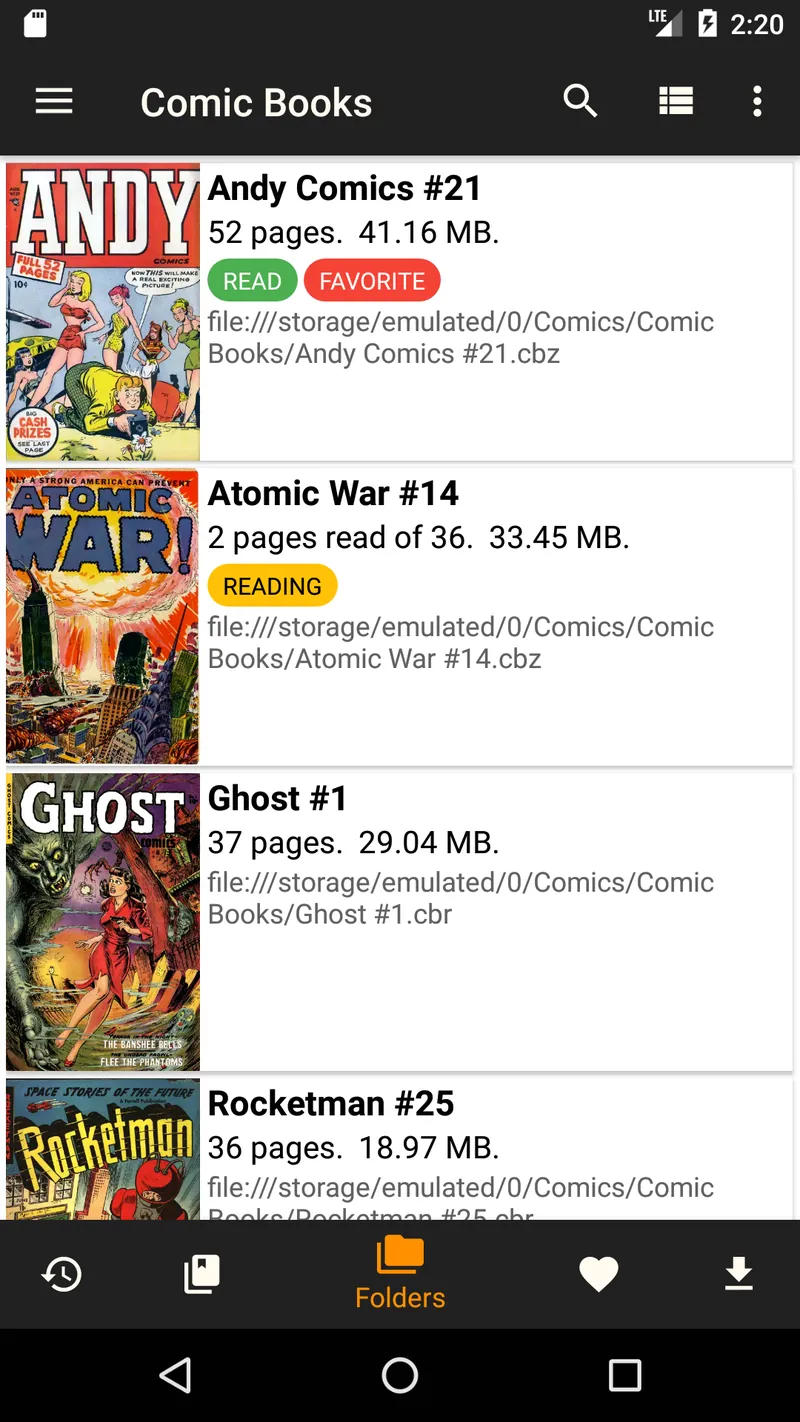Toggle the FAVORITE badge on Andy Comics #21
Screen dimensions: 800x1422
(372, 280)
